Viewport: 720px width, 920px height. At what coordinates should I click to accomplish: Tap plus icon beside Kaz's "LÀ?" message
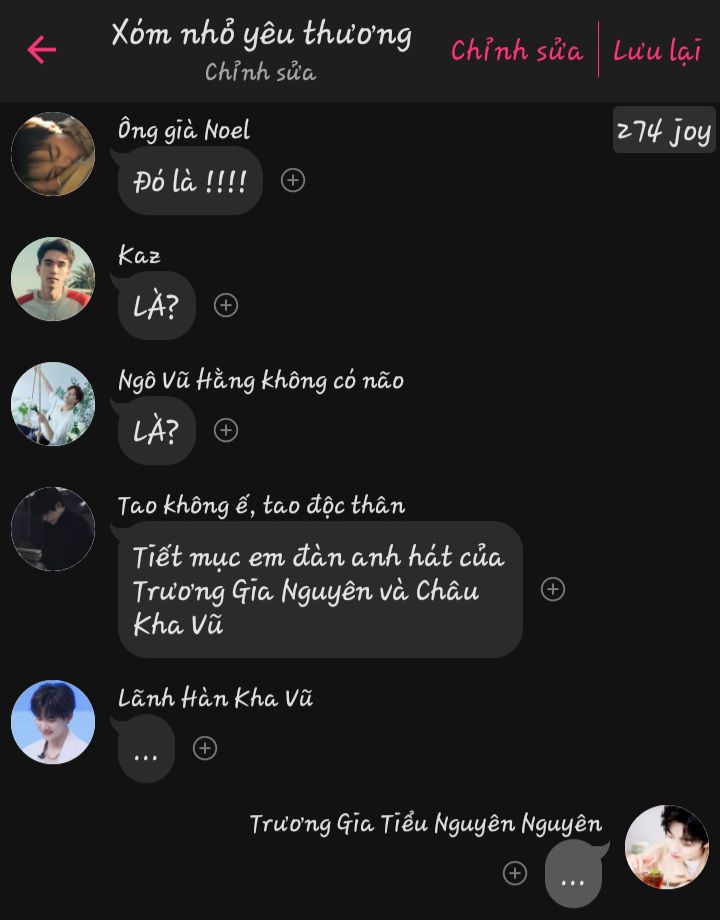226,305
